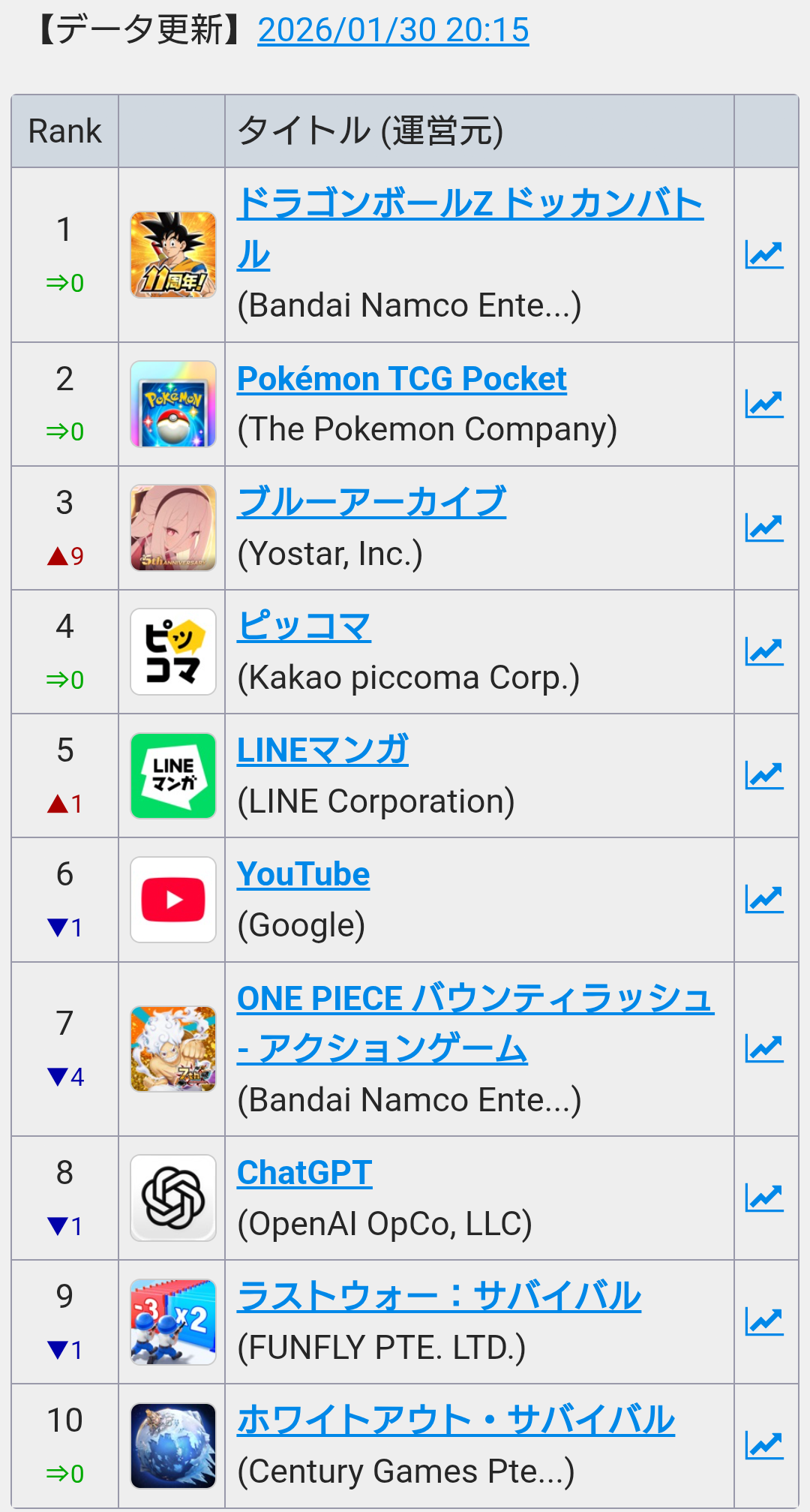View rank chart for LINEマンガ

pyautogui.click(x=764, y=775)
